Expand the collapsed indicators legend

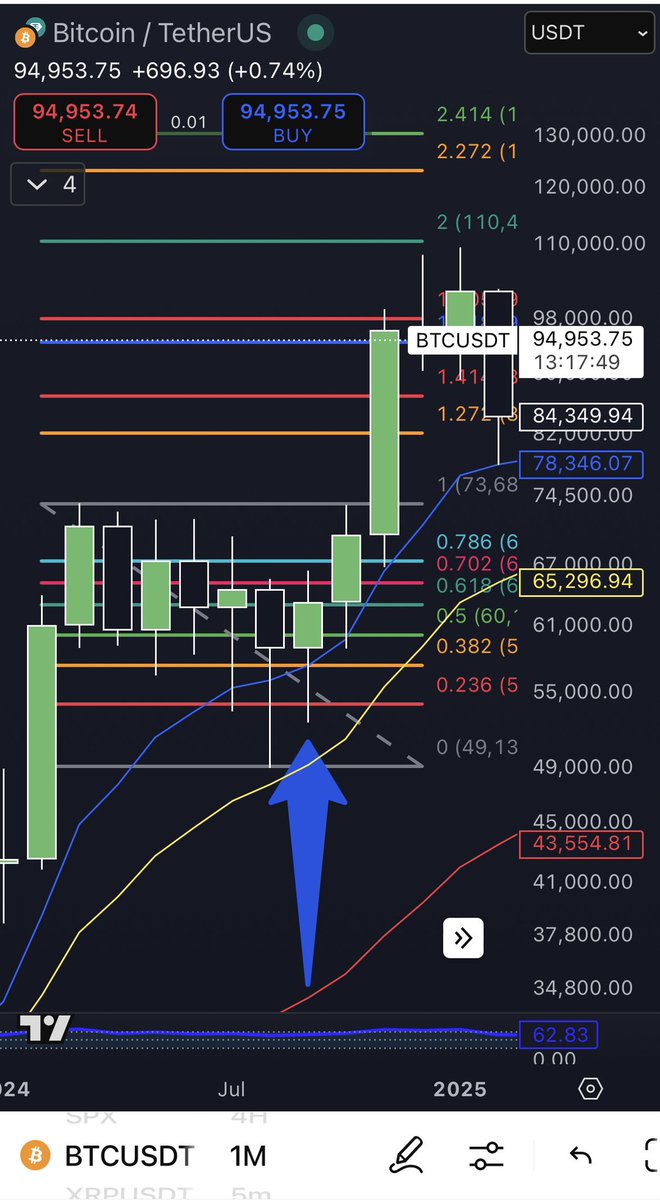pyautogui.click(x=48, y=185)
